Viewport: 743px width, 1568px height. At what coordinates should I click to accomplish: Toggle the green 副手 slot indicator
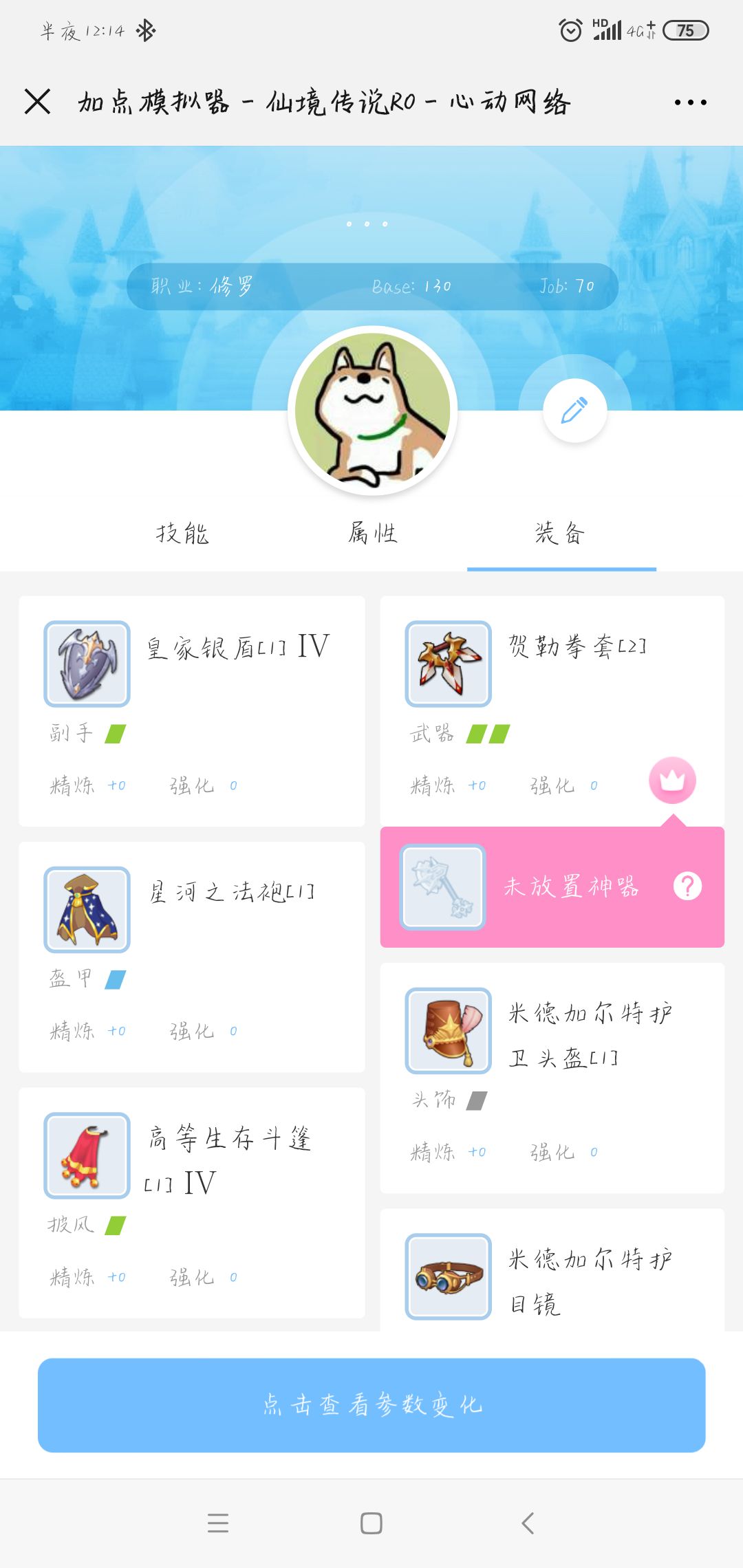pyautogui.click(x=117, y=734)
